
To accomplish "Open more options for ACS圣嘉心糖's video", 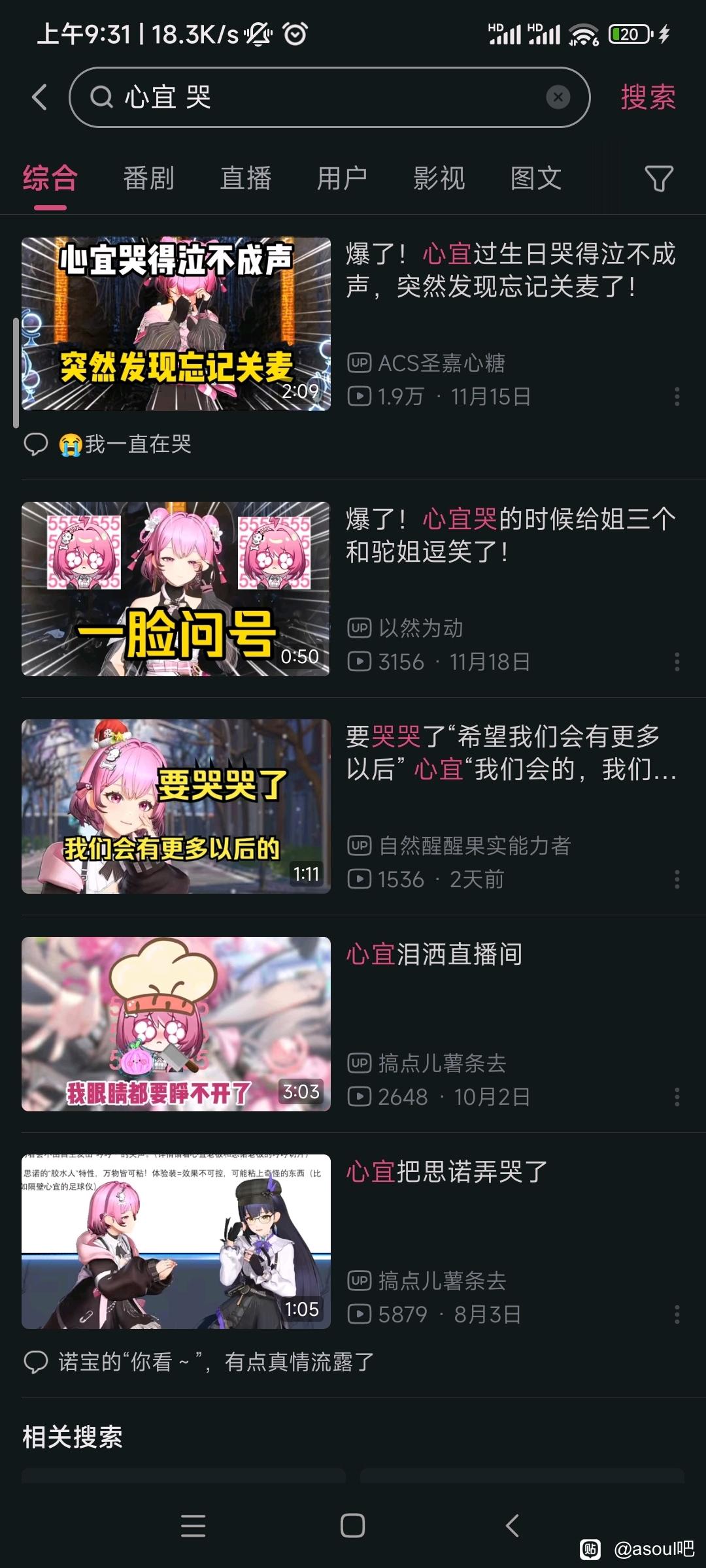I will (677, 397).
